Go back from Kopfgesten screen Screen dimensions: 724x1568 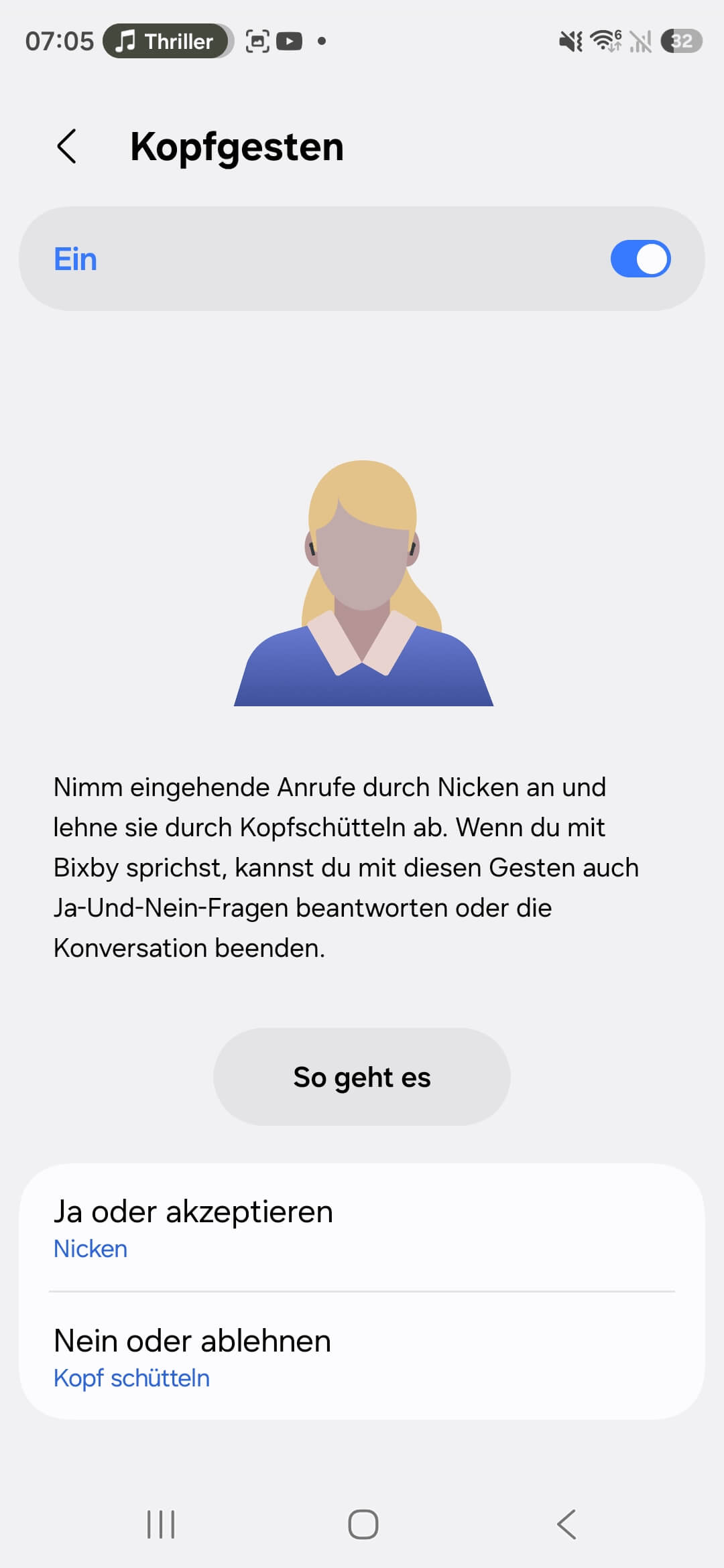(67, 146)
